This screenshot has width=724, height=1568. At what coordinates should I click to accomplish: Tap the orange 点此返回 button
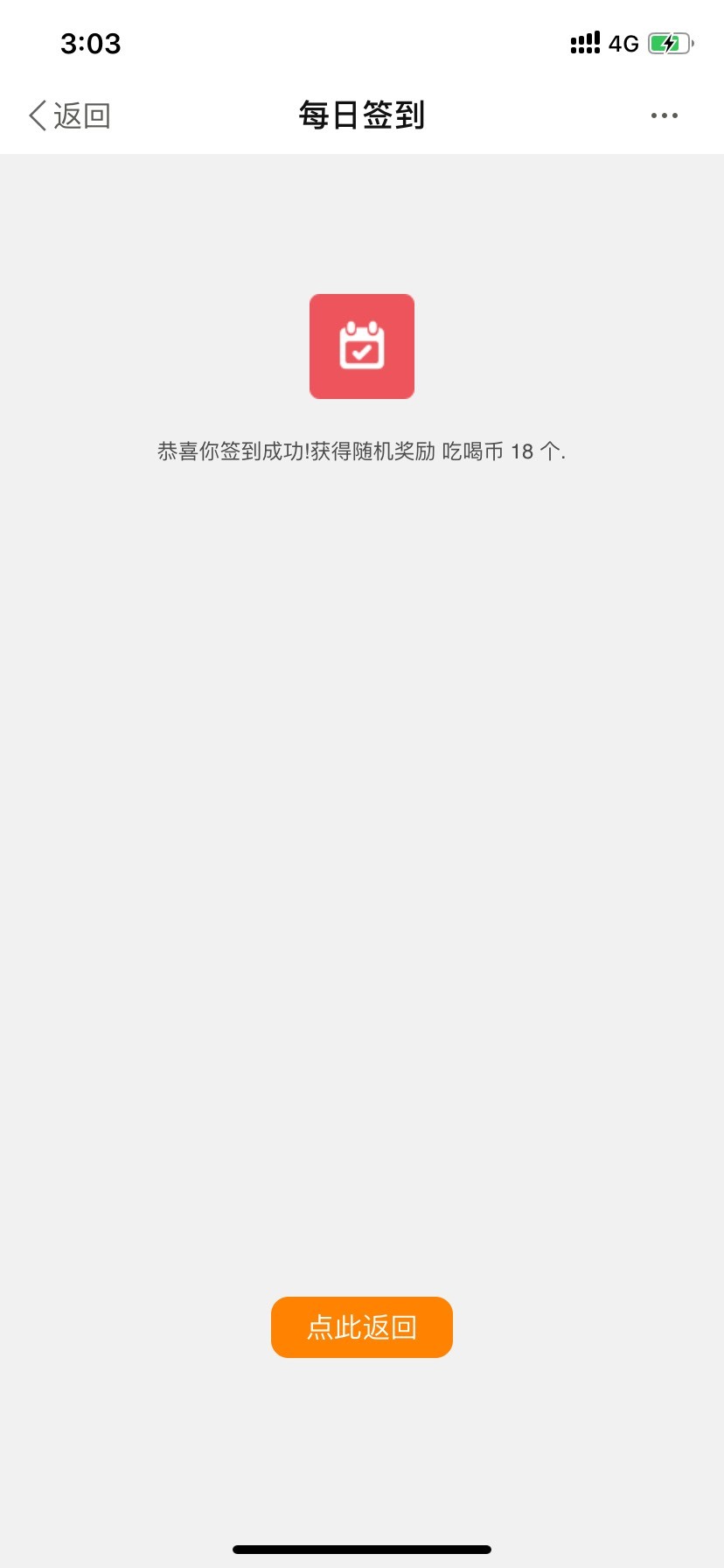pos(362,1327)
